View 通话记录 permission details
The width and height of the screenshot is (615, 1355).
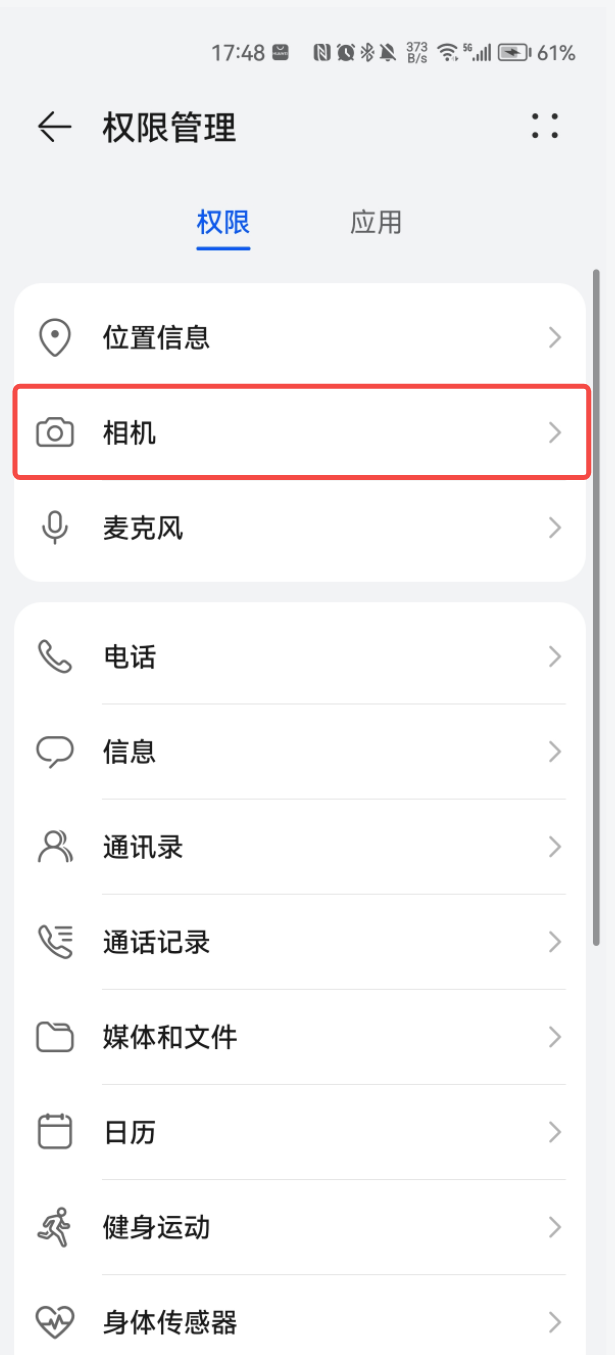[300, 942]
